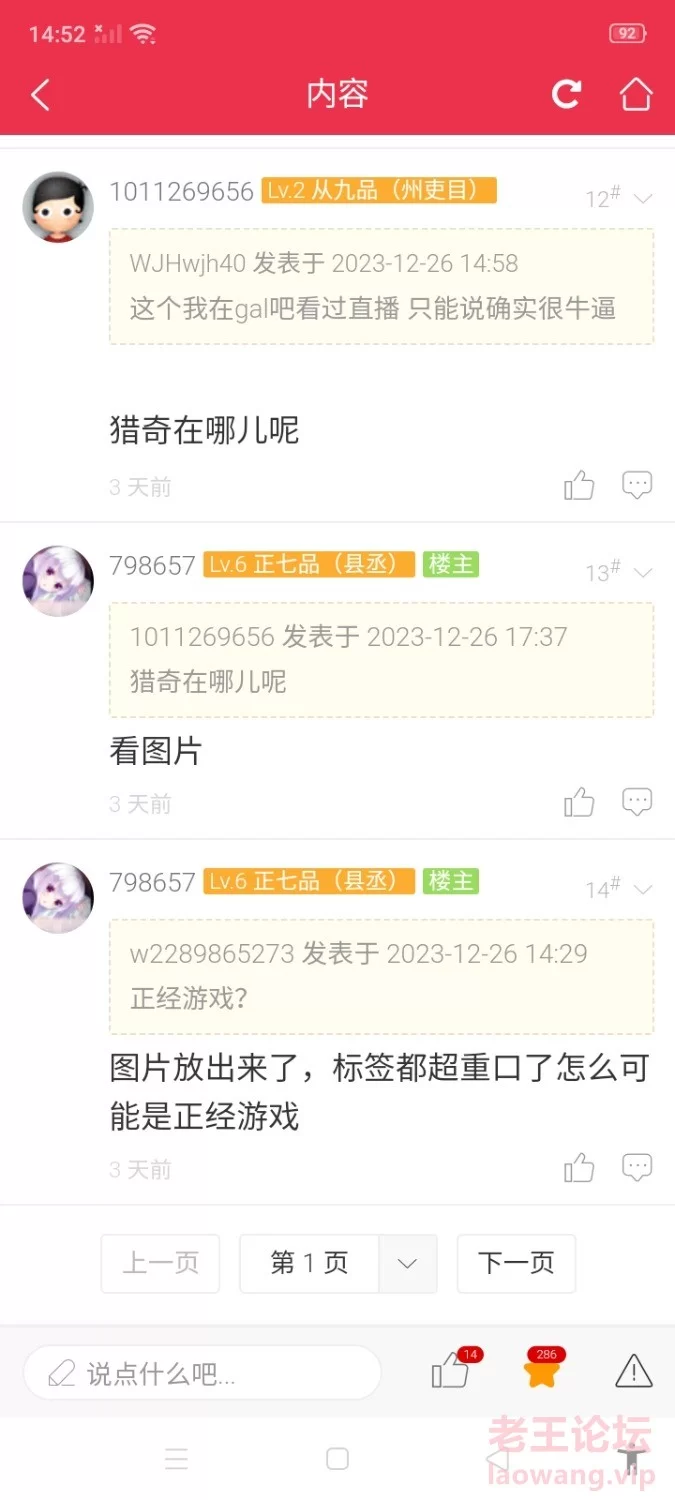The width and height of the screenshot is (675, 1500).
Task: Open the home icon in header
Action: 636,94
